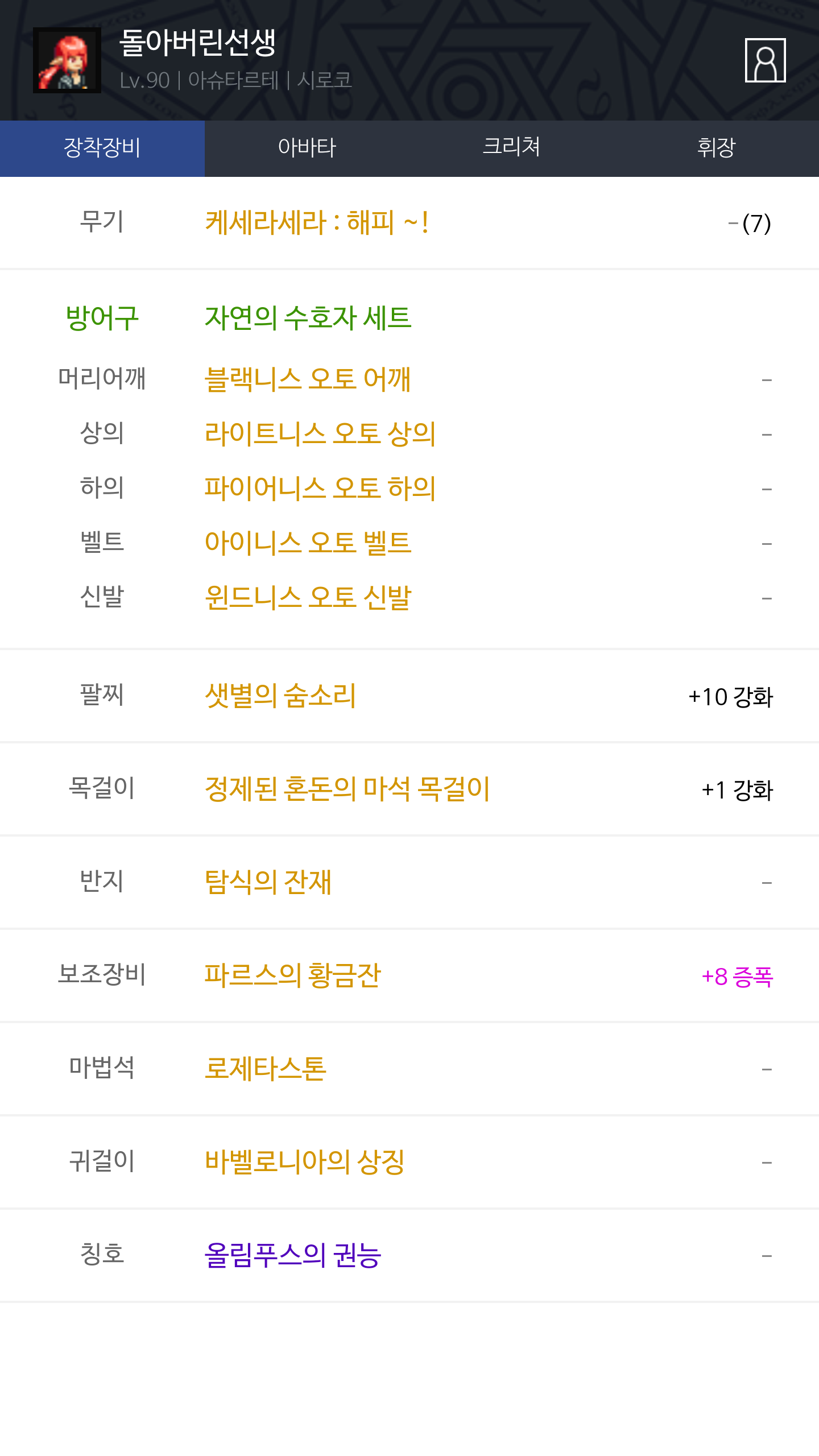
Task: Tap 라이트니스 오토 상의 item
Action: (x=320, y=433)
